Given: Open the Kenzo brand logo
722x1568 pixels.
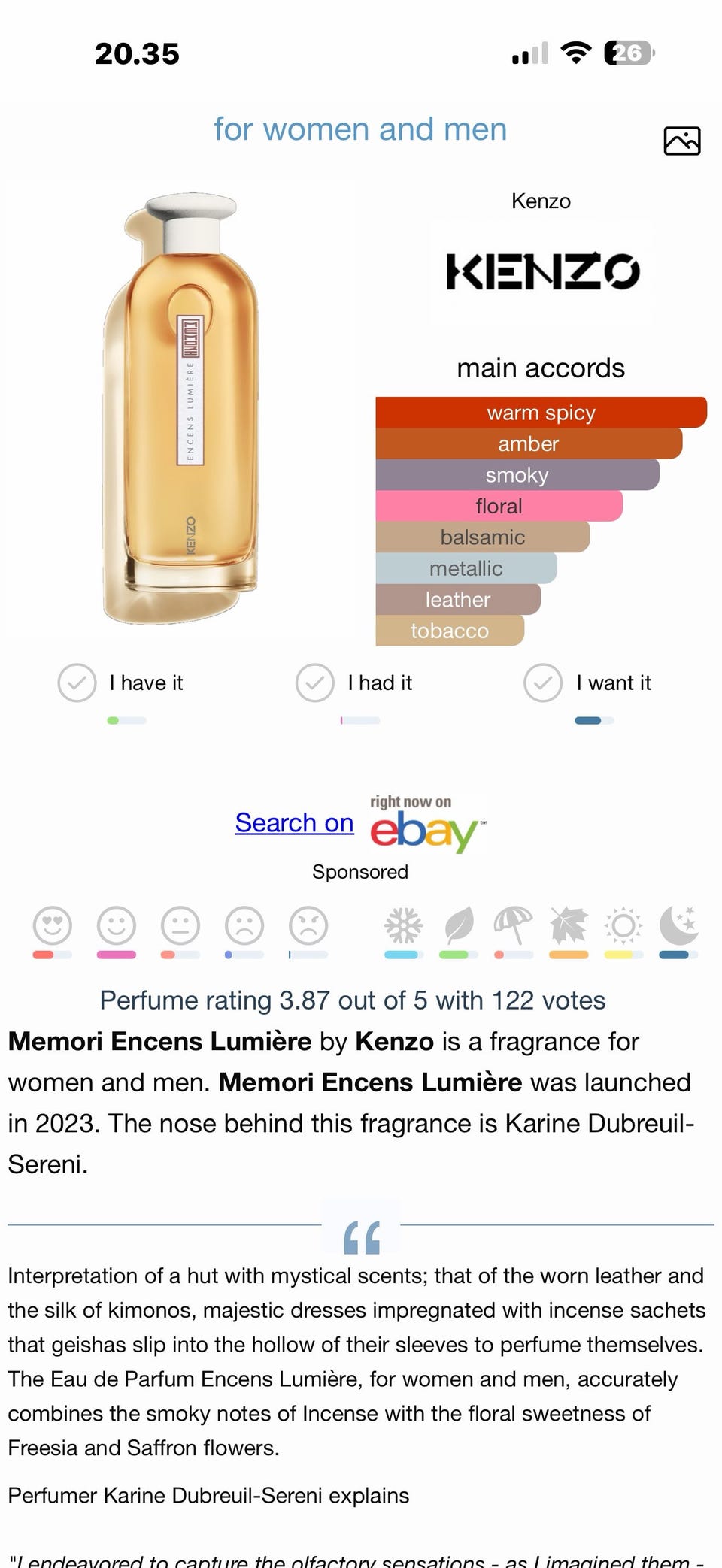Looking at the screenshot, I should point(541,271).
